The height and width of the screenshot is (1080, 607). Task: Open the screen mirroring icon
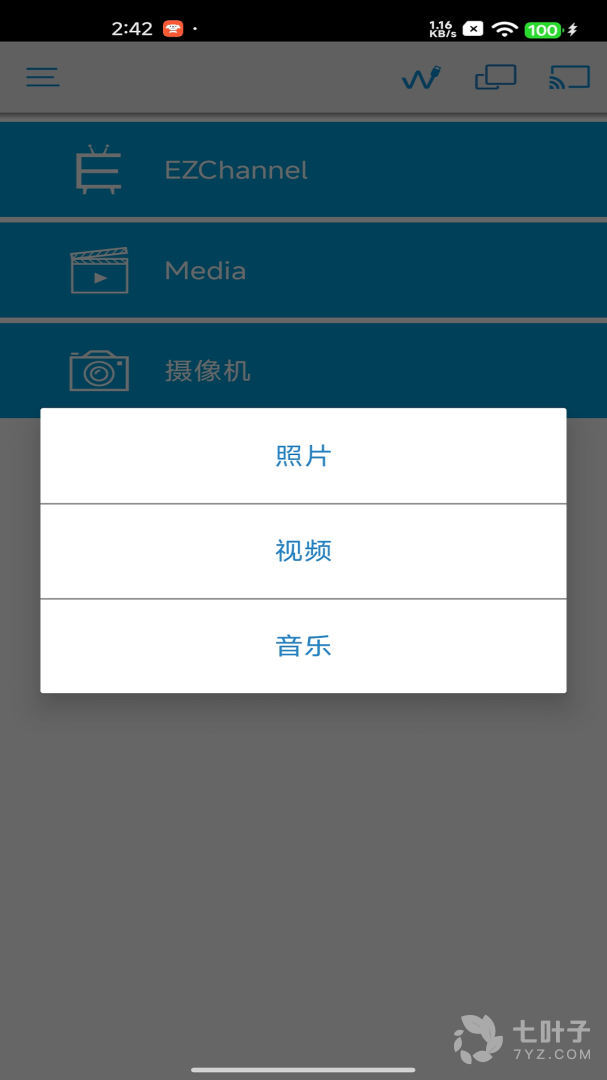(495, 77)
